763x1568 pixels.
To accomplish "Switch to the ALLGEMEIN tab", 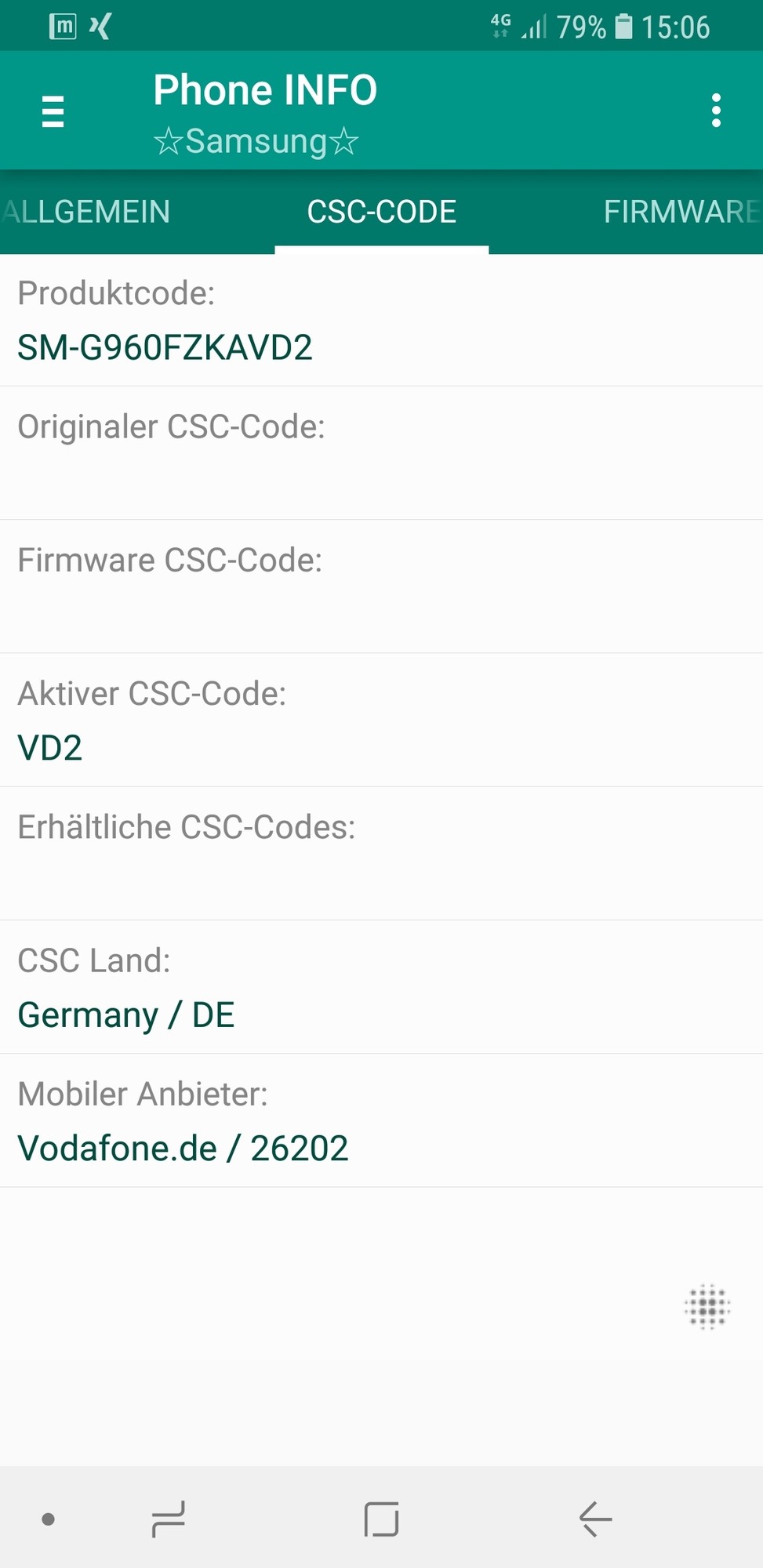I will pyautogui.click(x=86, y=212).
